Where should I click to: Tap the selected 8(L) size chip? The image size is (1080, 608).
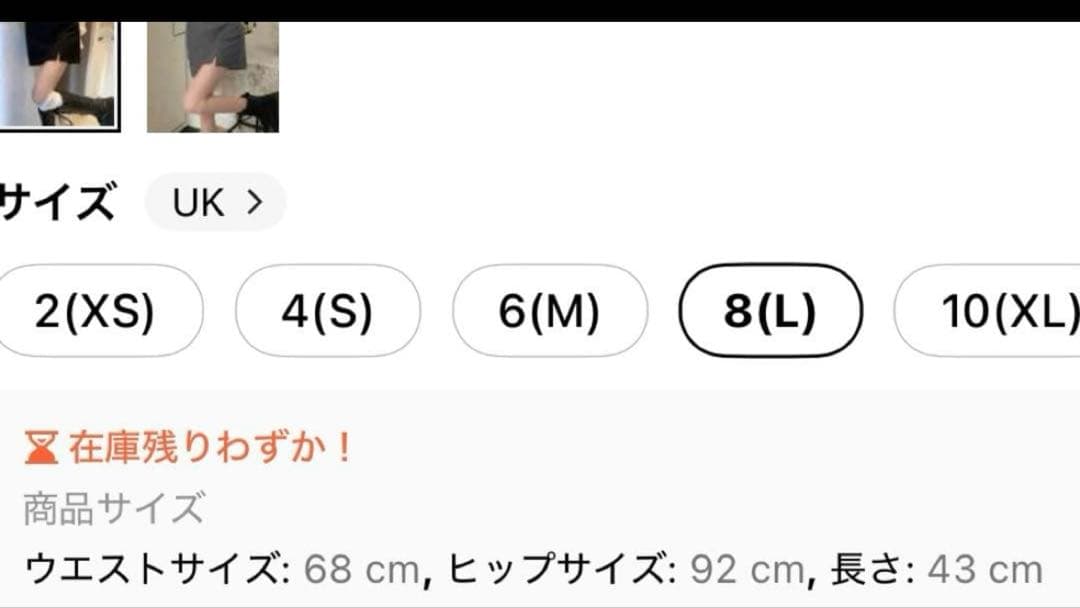click(770, 312)
